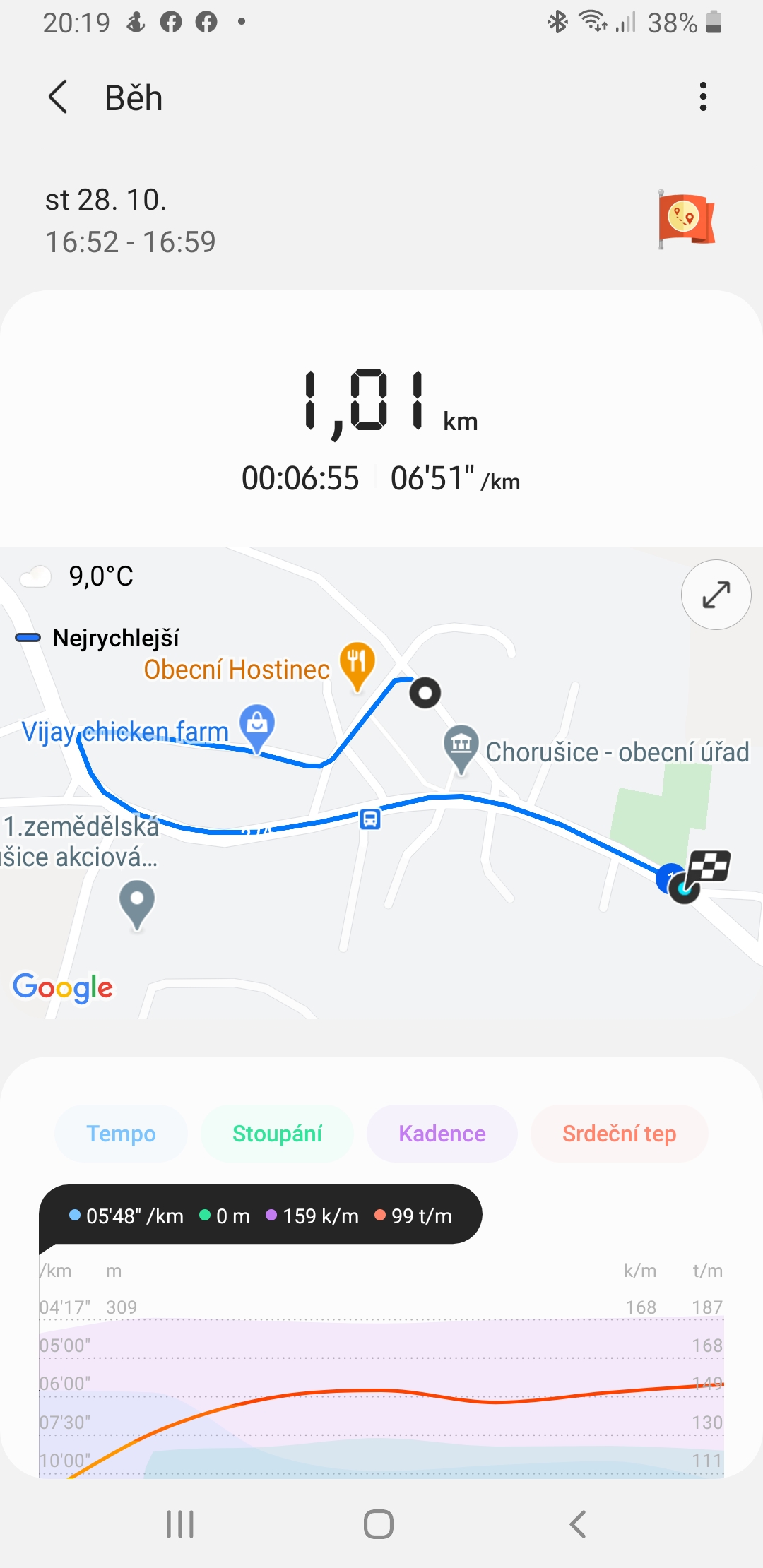Image resolution: width=763 pixels, height=1568 pixels.
Task: Go back from the Běh screen
Action: tap(59, 97)
